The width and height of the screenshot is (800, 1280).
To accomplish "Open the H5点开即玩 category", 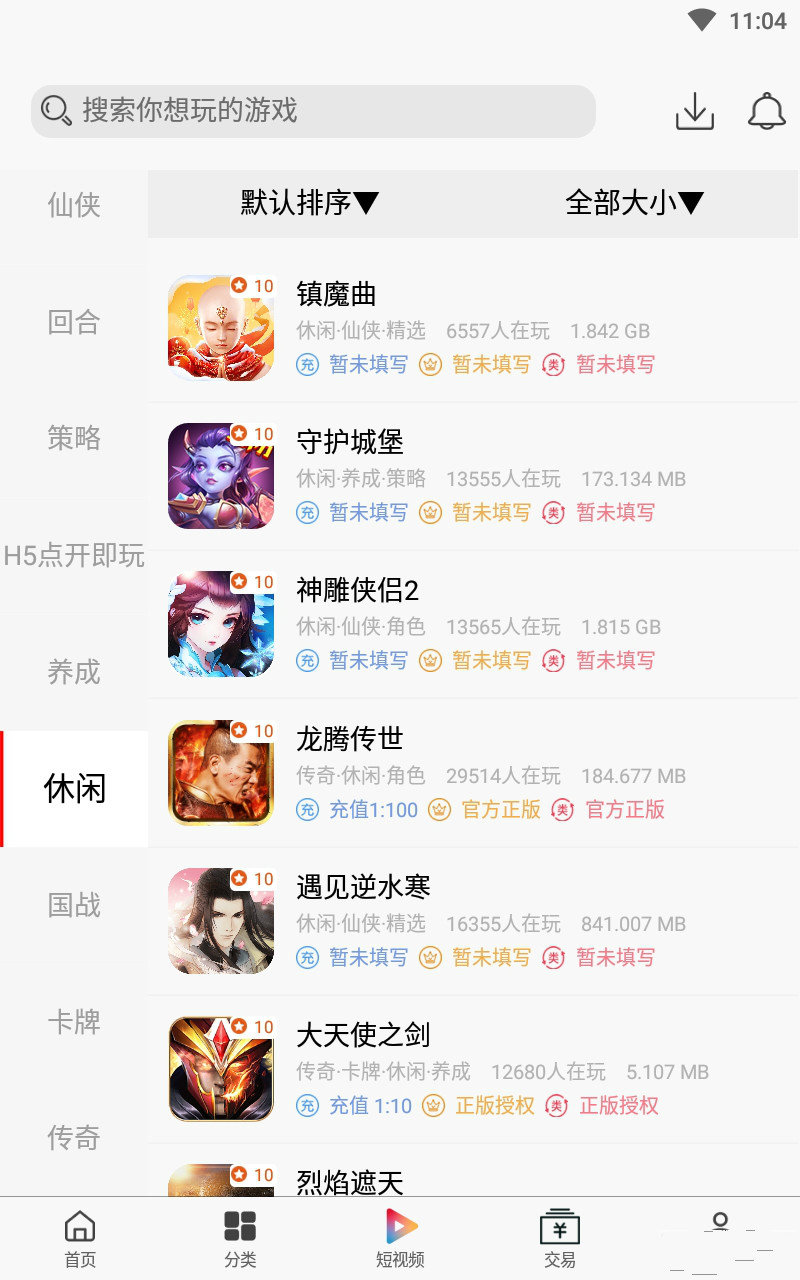I will (x=74, y=556).
